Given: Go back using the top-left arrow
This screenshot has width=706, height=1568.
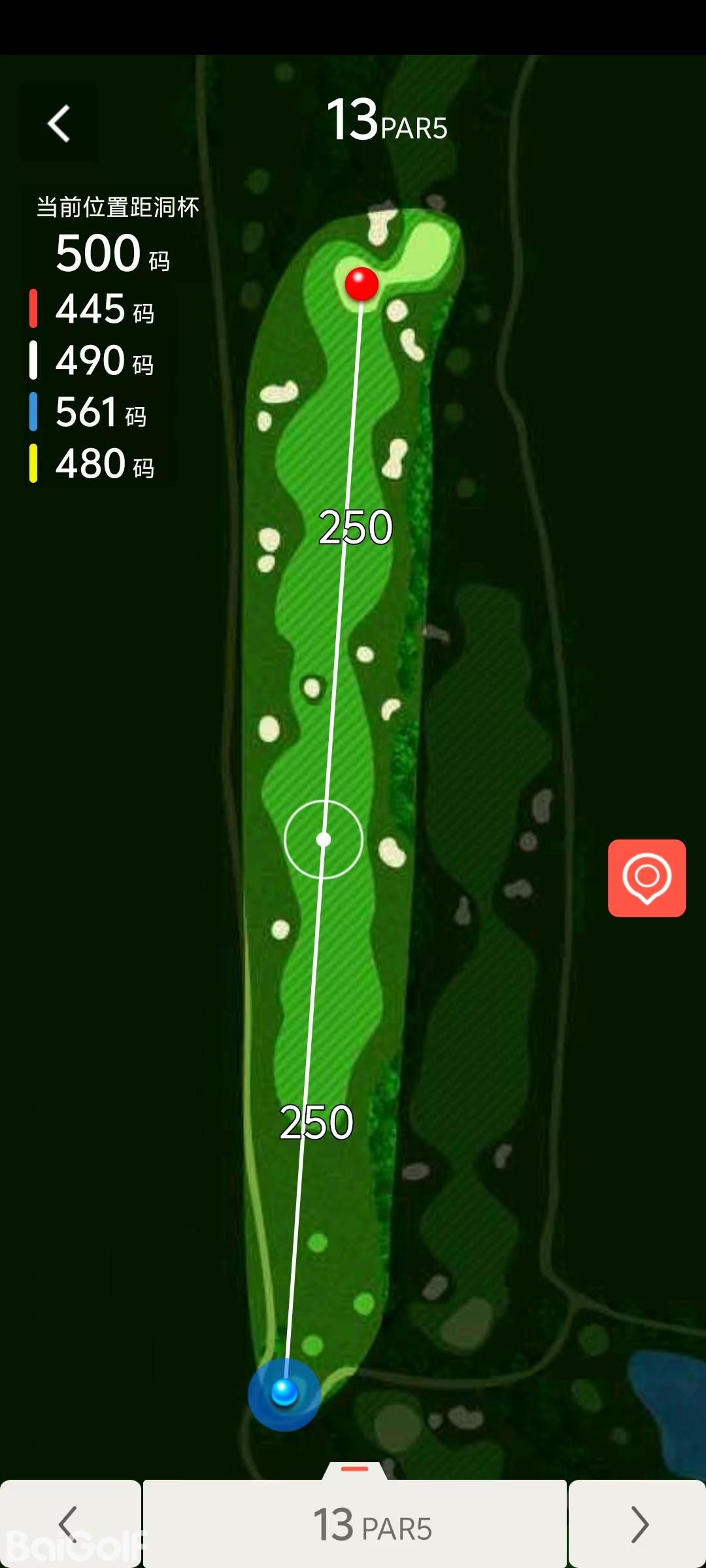Looking at the screenshot, I should click(59, 123).
